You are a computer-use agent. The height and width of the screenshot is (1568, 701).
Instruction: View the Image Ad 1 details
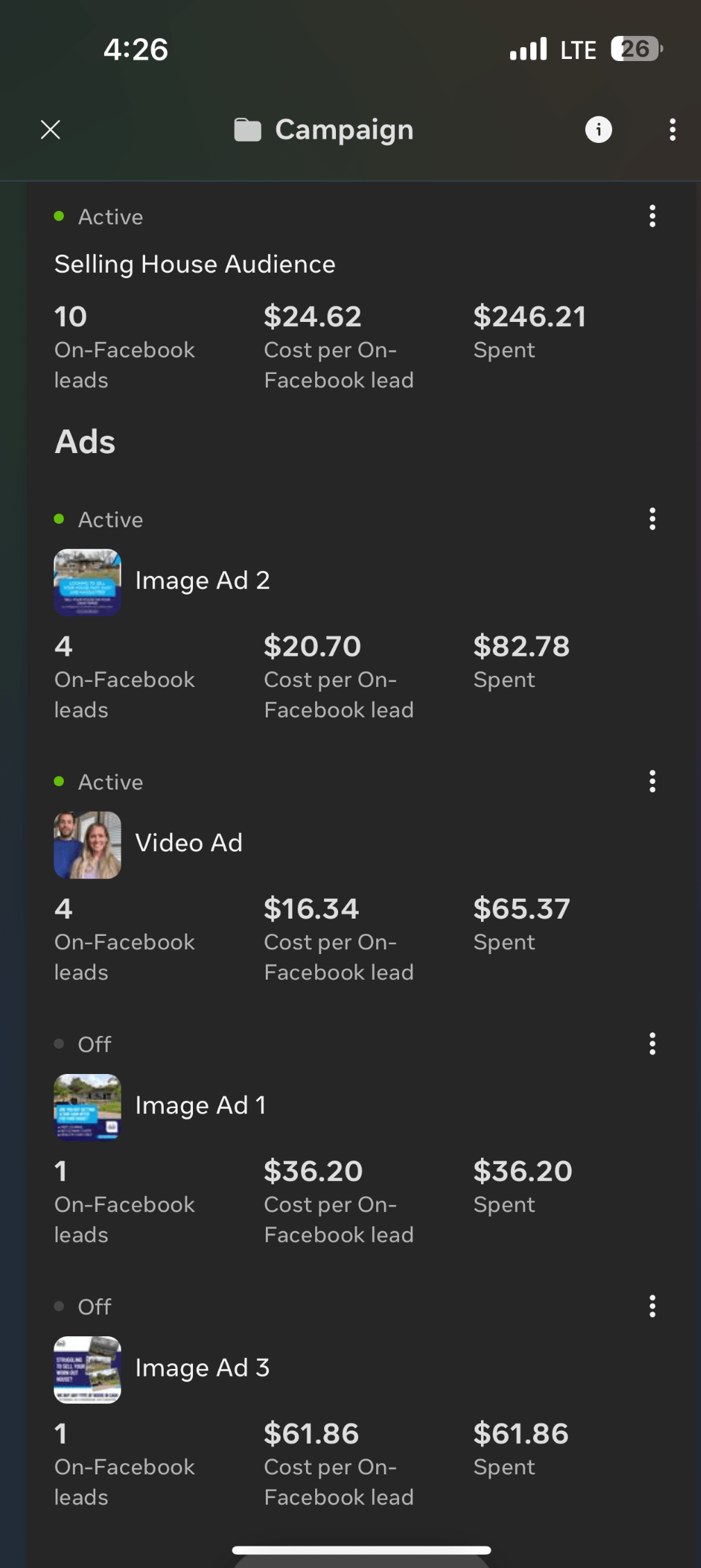pyautogui.click(x=201, y=1106)
